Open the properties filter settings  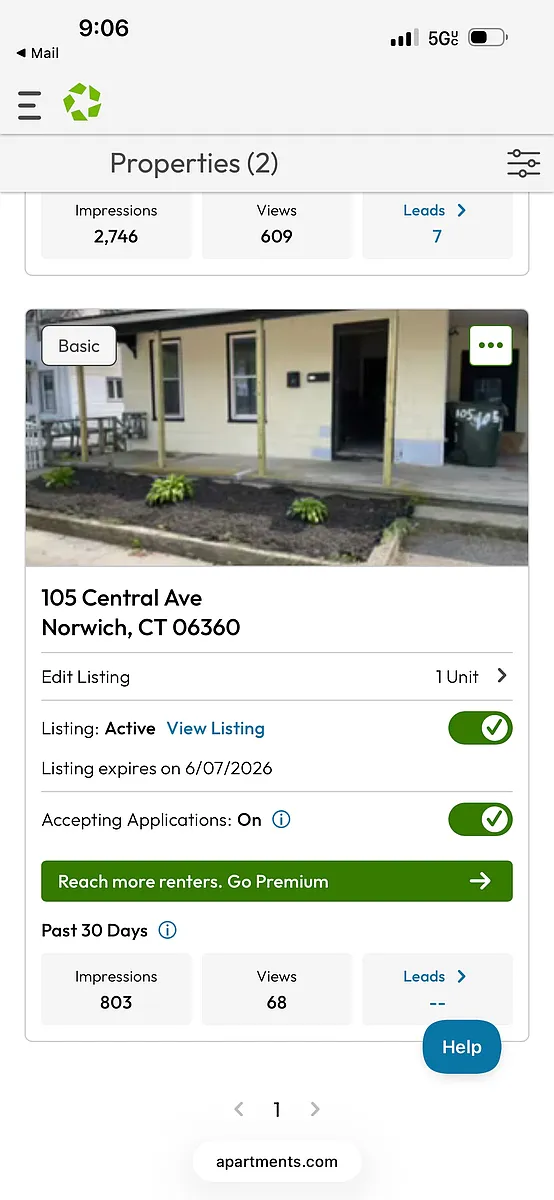point(523,163)
